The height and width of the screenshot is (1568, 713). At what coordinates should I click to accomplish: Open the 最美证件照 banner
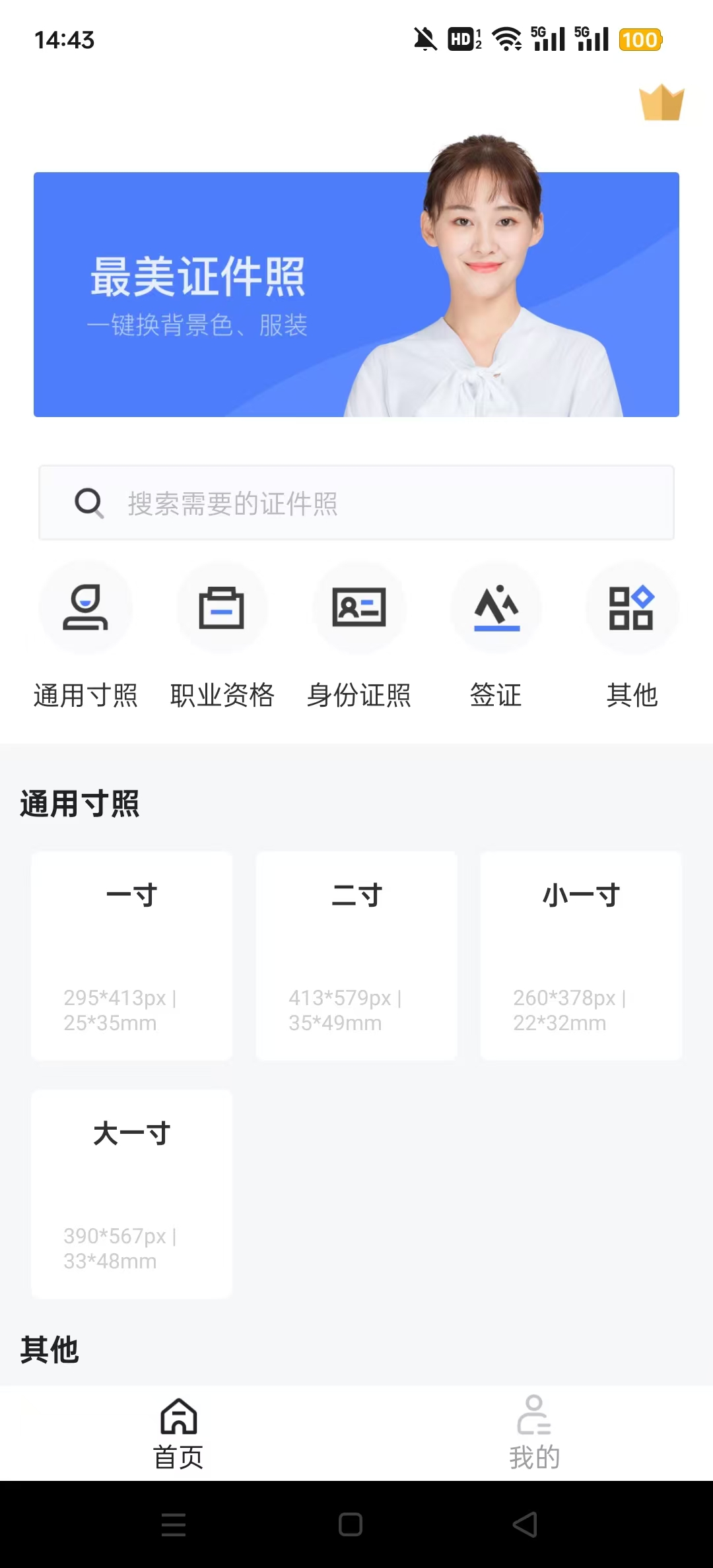pos(356,294)
